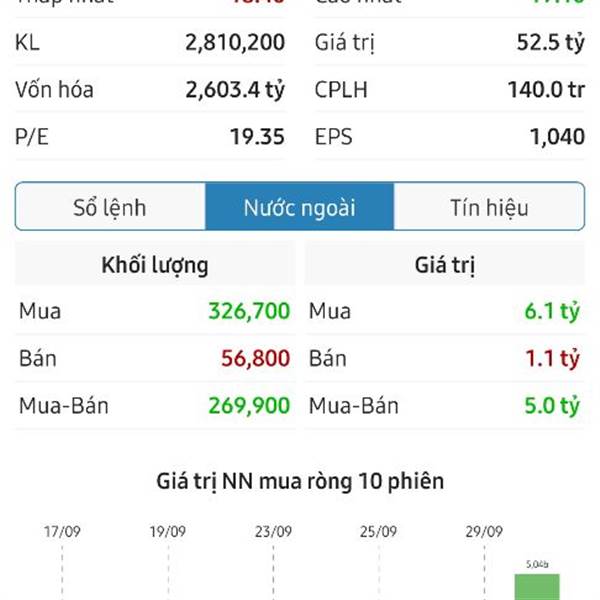Select the Nước ngoài tab

300,207
